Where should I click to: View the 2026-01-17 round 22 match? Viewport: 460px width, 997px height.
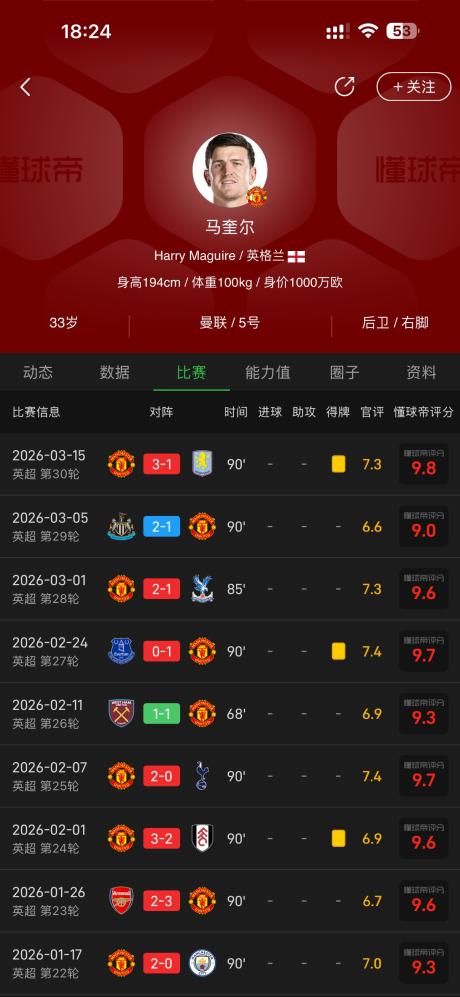tap(230, 963)
